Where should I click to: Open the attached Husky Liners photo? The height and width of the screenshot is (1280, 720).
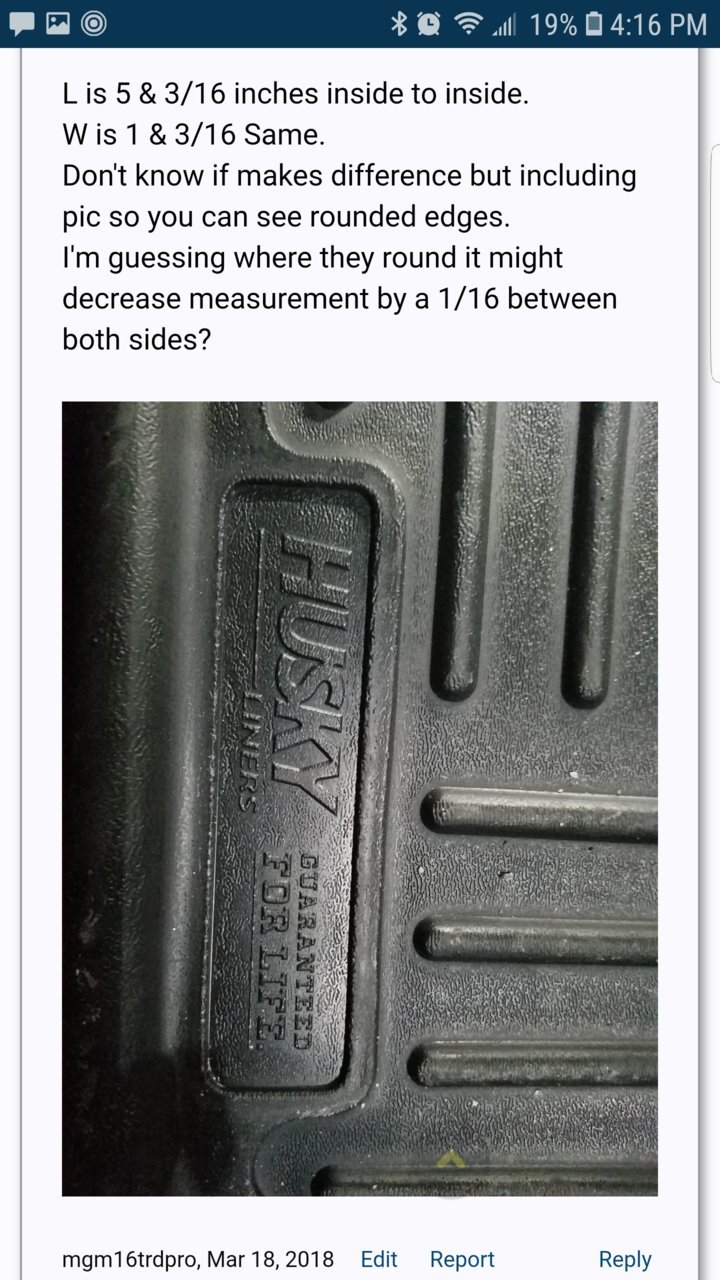tap(360, 798)
